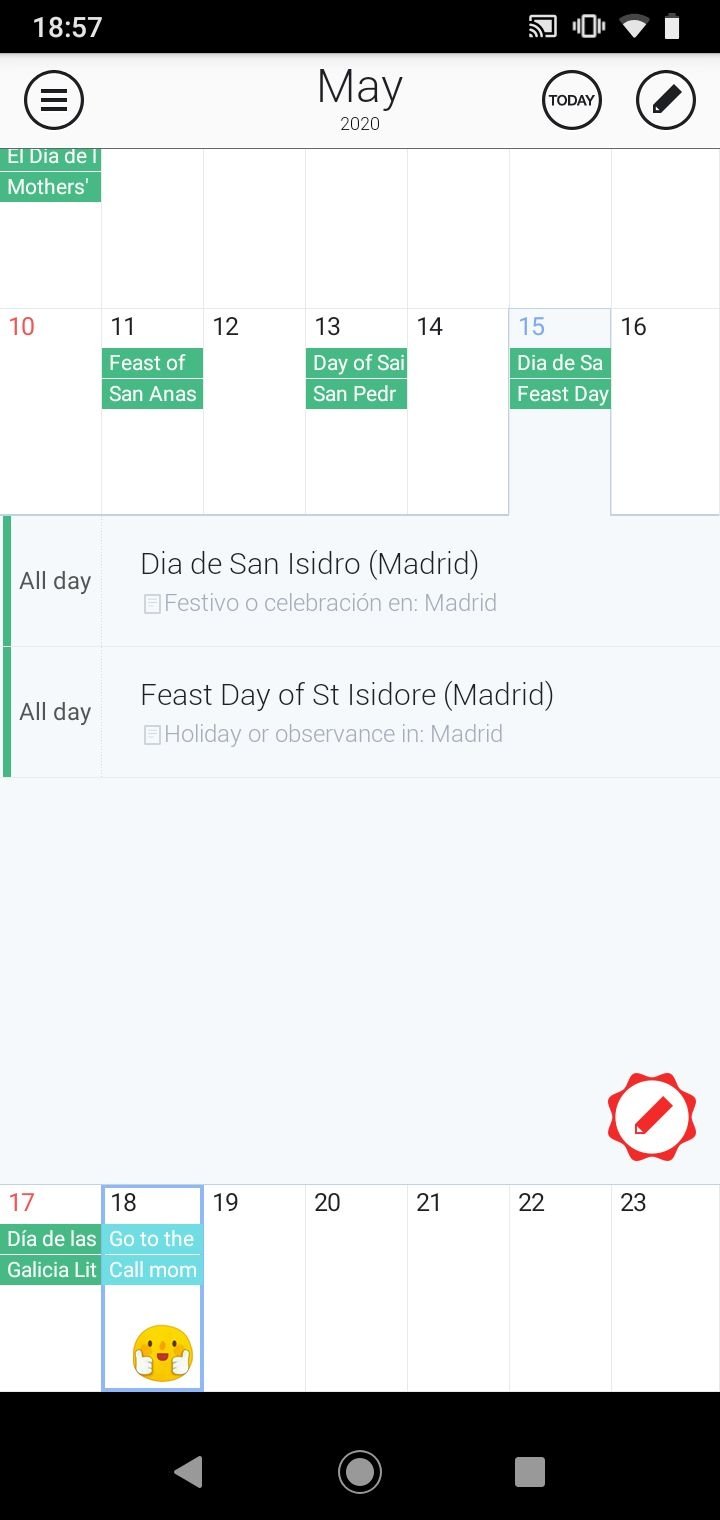Select May 10 on the calendar

tap(51, 412)
